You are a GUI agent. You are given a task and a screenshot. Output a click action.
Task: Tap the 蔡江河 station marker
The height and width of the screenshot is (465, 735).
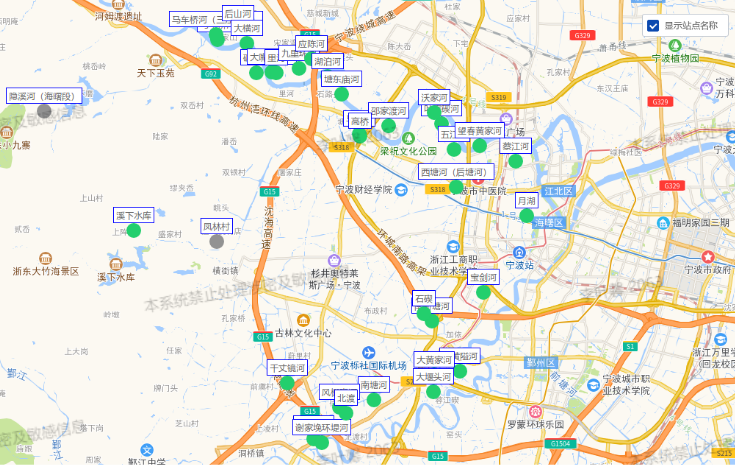point(515,160)
